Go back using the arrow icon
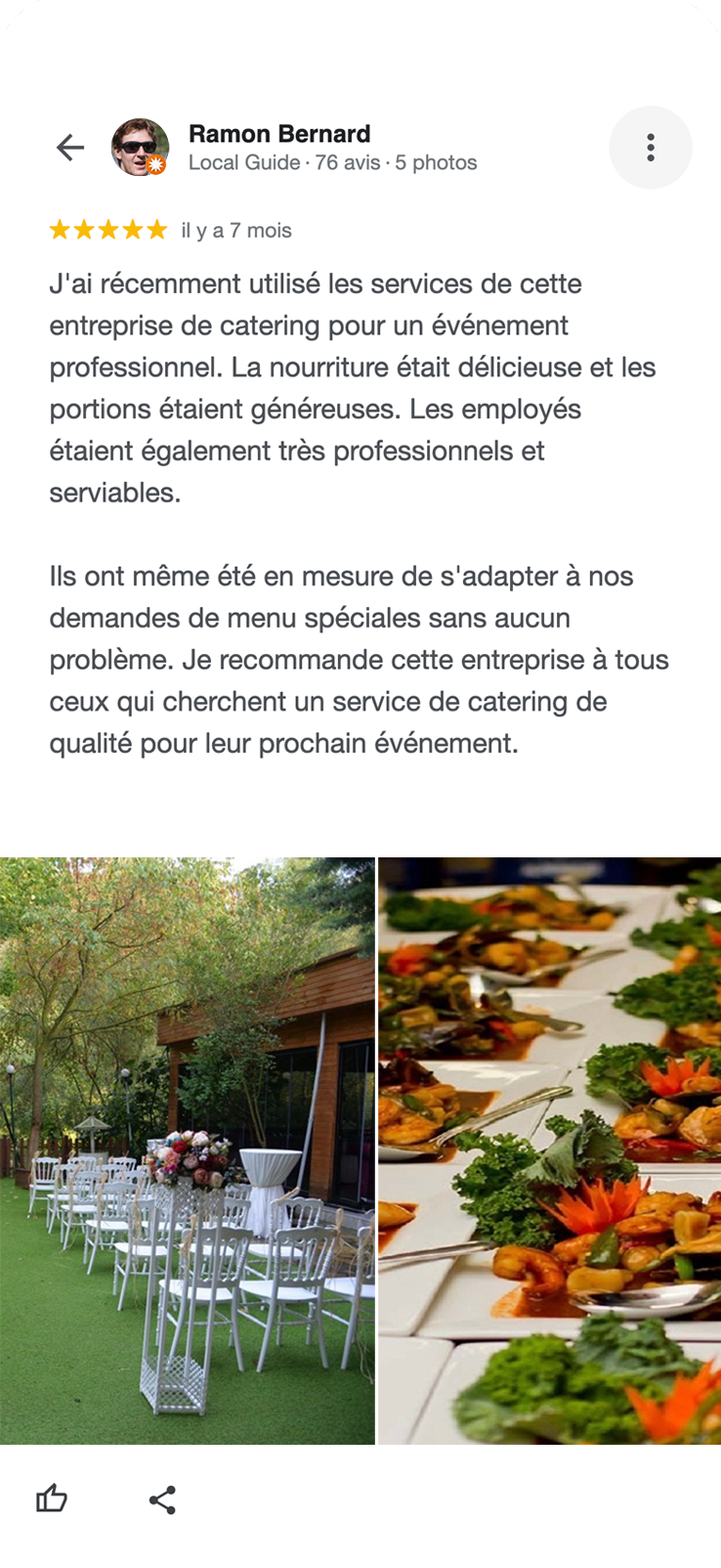The height and width of the screenshot is (1568, 721). click(x=70, y=148)
